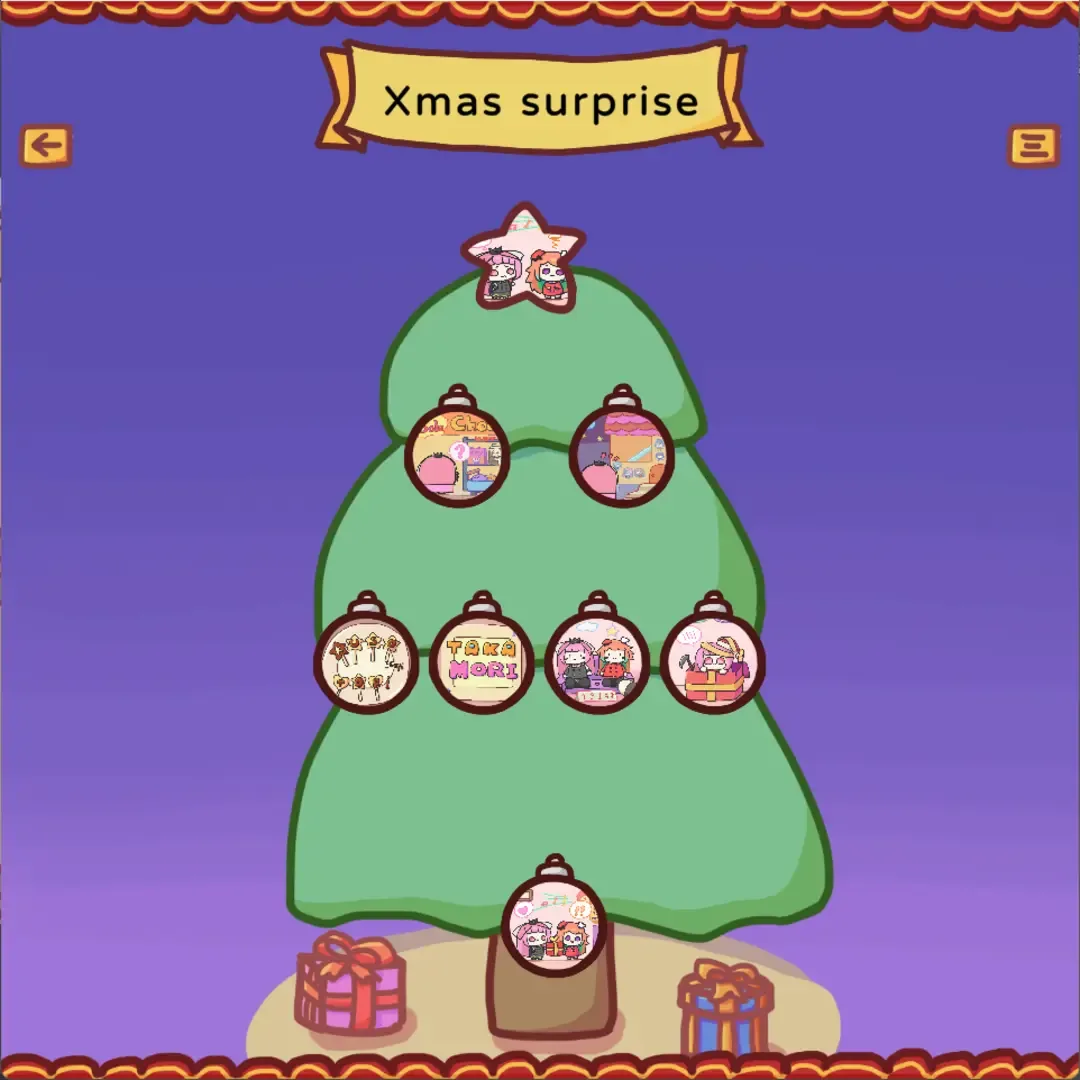The width and height of the screenshot is (1080, 1080).
Task: Open the chocolate shop ornament
Action: [457, 455]
